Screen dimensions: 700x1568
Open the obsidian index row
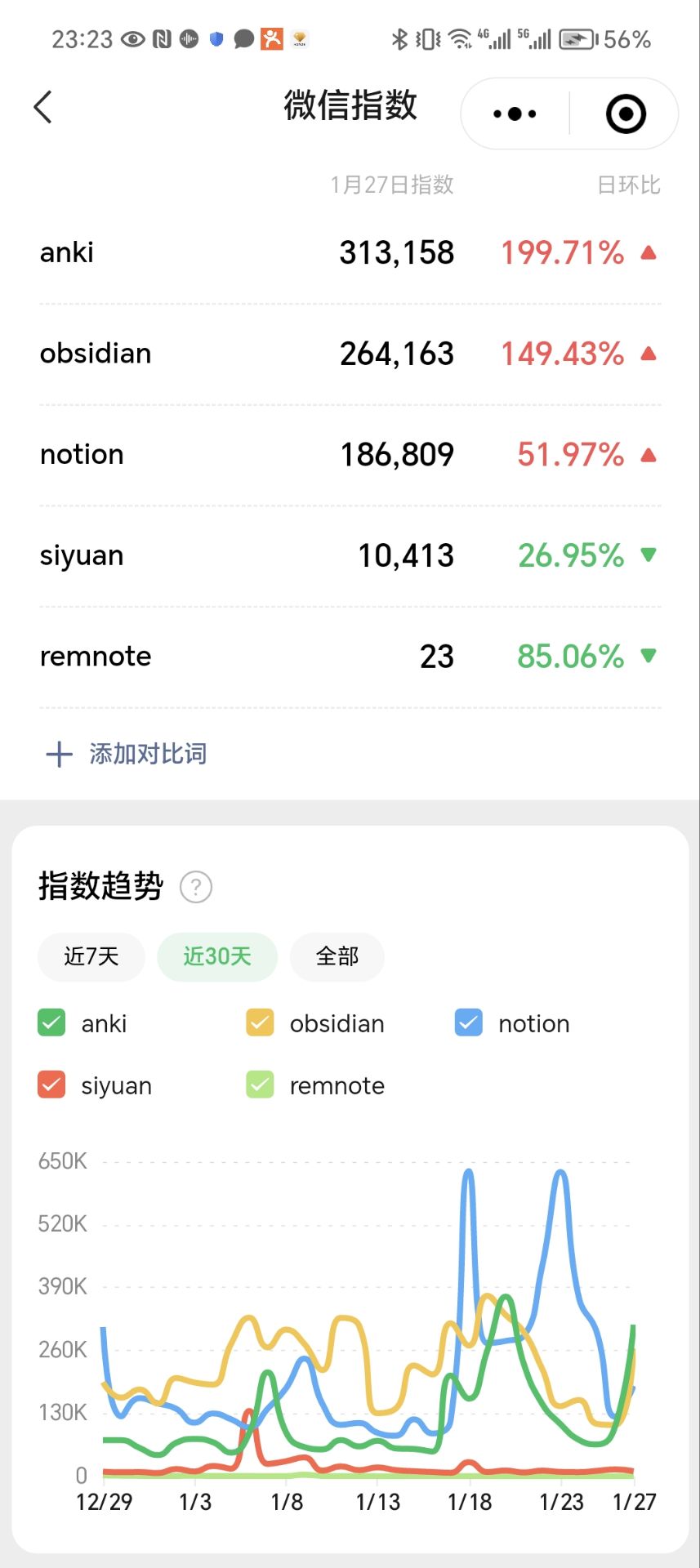click(350, 354)
